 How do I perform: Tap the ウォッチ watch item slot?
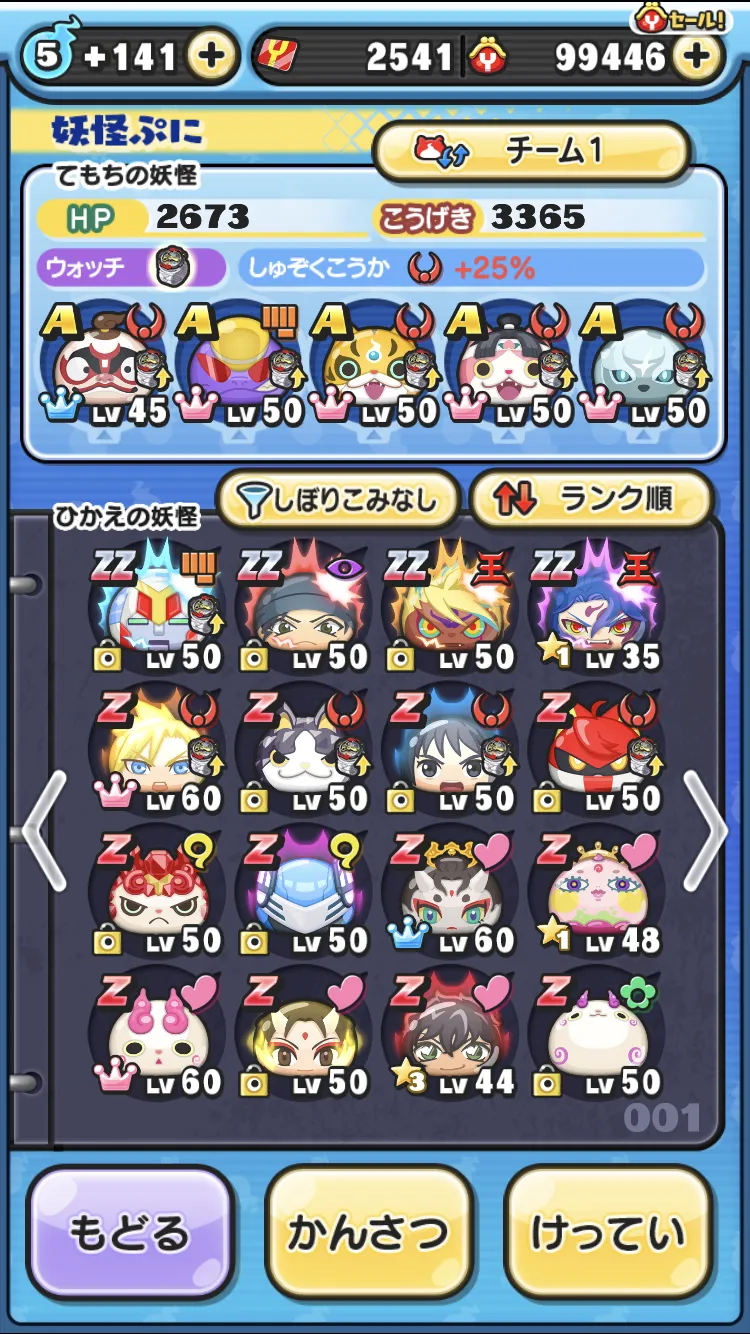(133, 268)
